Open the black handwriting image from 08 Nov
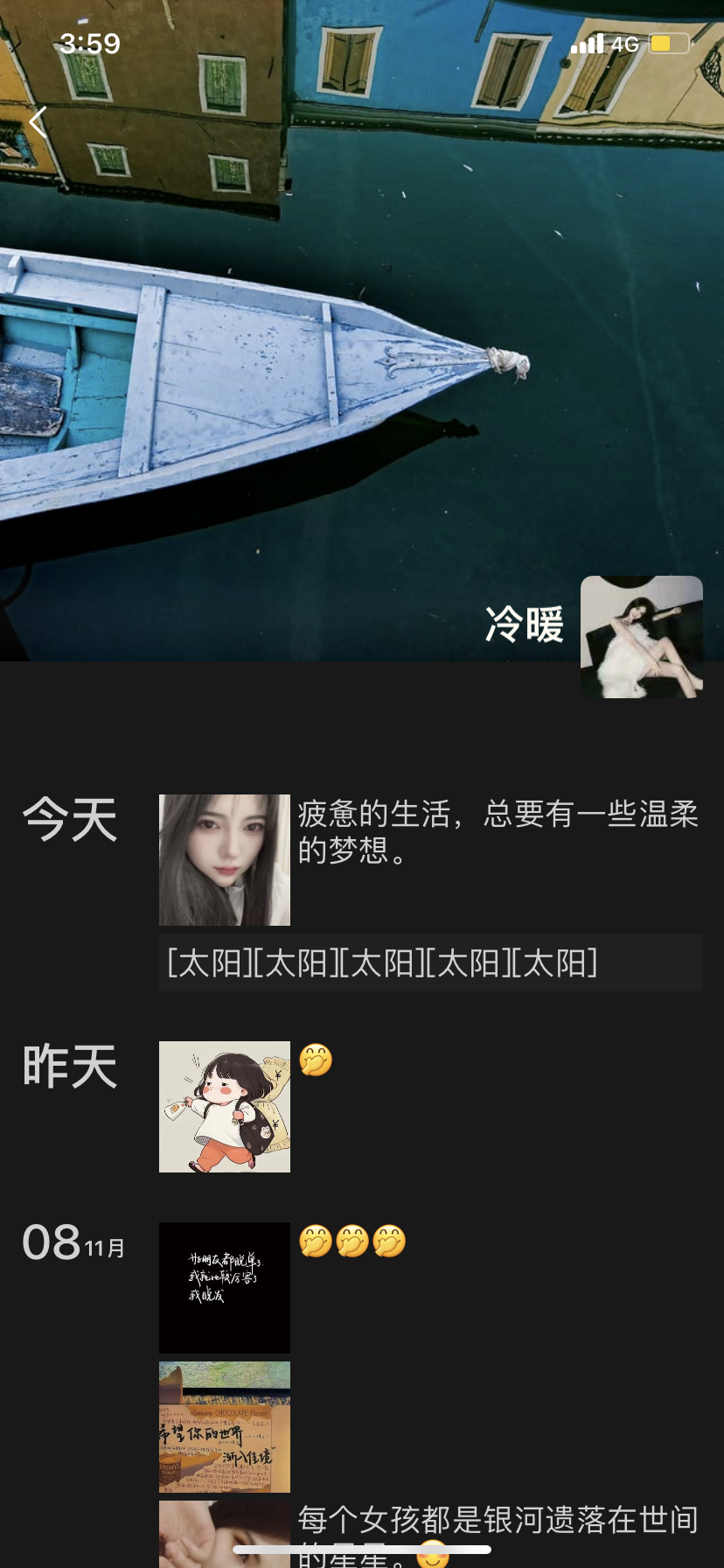The height and width of the screenshot is (1568, 724). [225, 1287]
